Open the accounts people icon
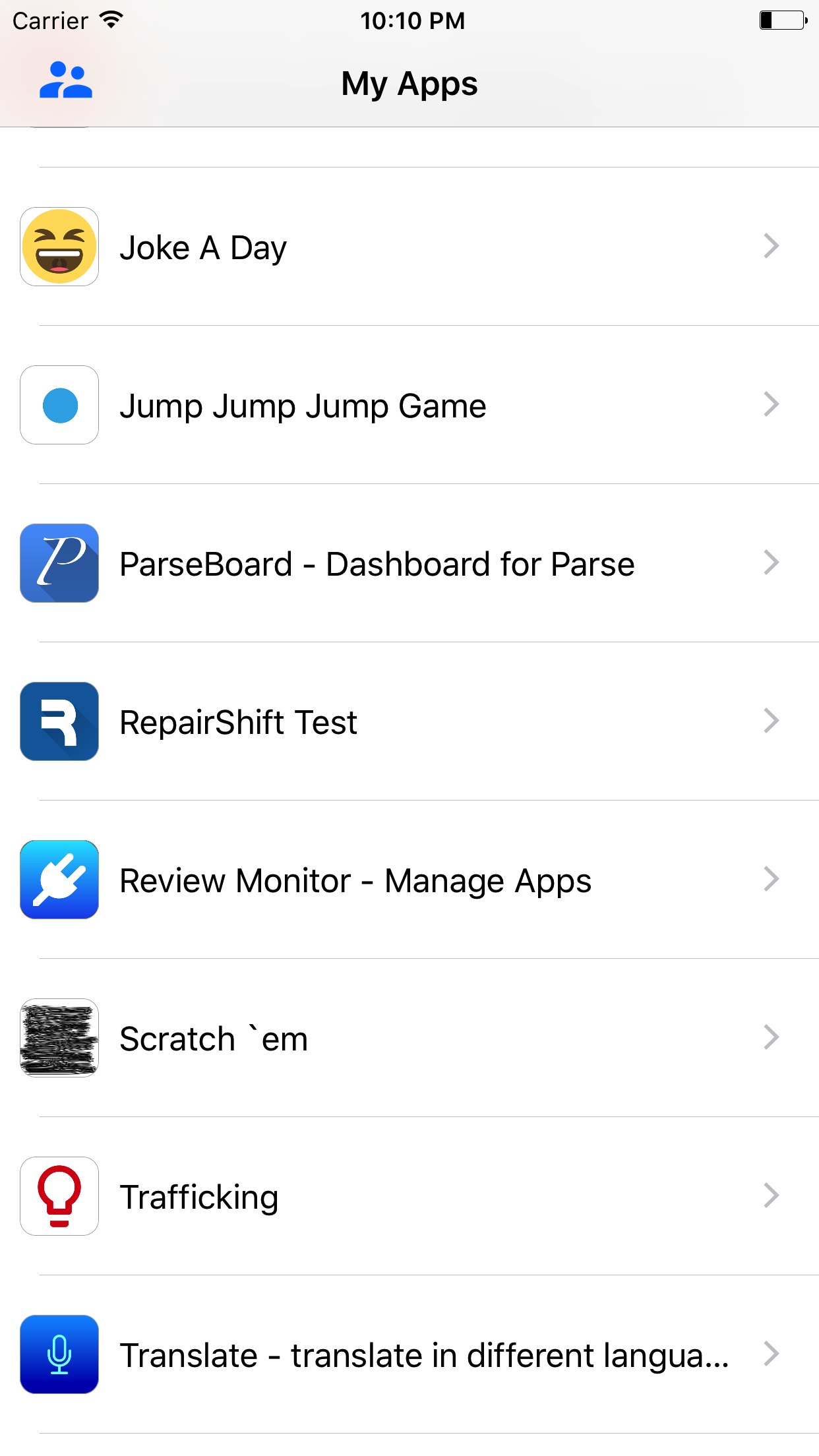The height and width of the screenshot is (1456, 819). pos(65,81)
